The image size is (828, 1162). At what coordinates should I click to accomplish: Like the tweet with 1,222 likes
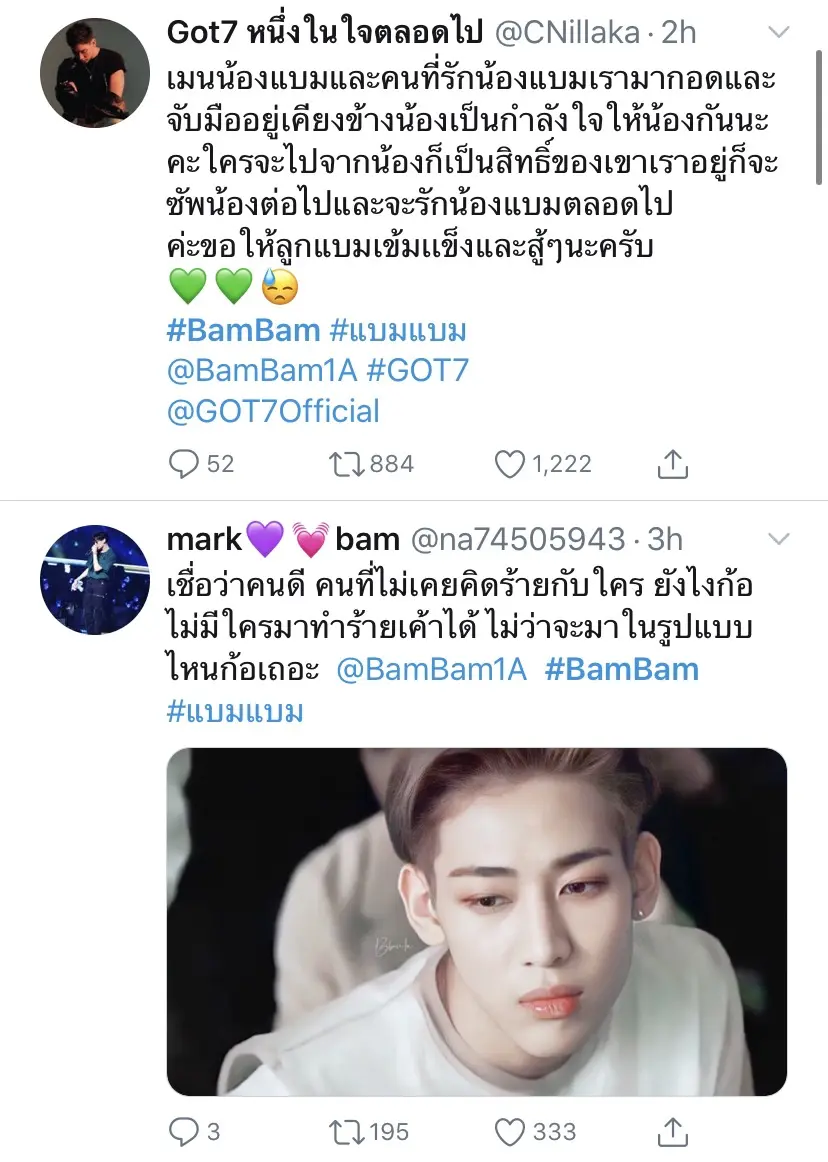(511, 463)
